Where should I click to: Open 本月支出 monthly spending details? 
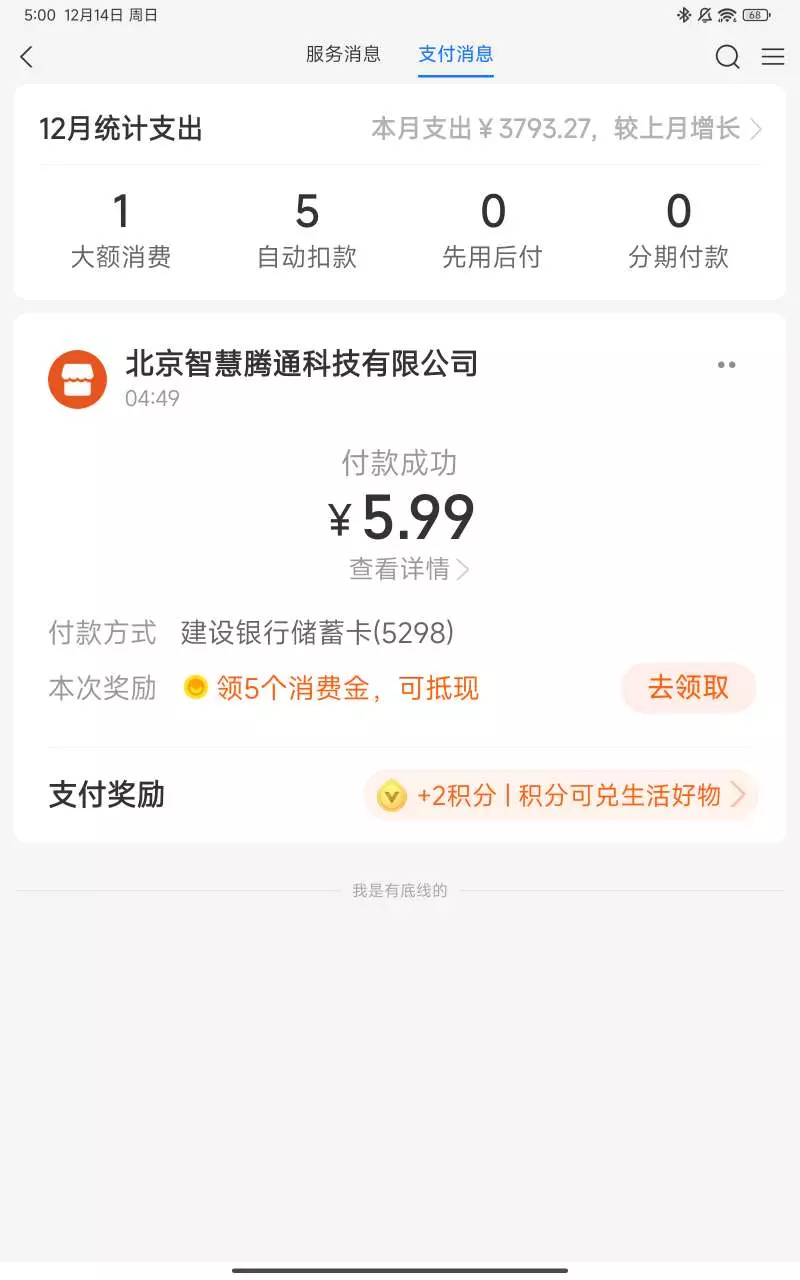pos(566,129)
